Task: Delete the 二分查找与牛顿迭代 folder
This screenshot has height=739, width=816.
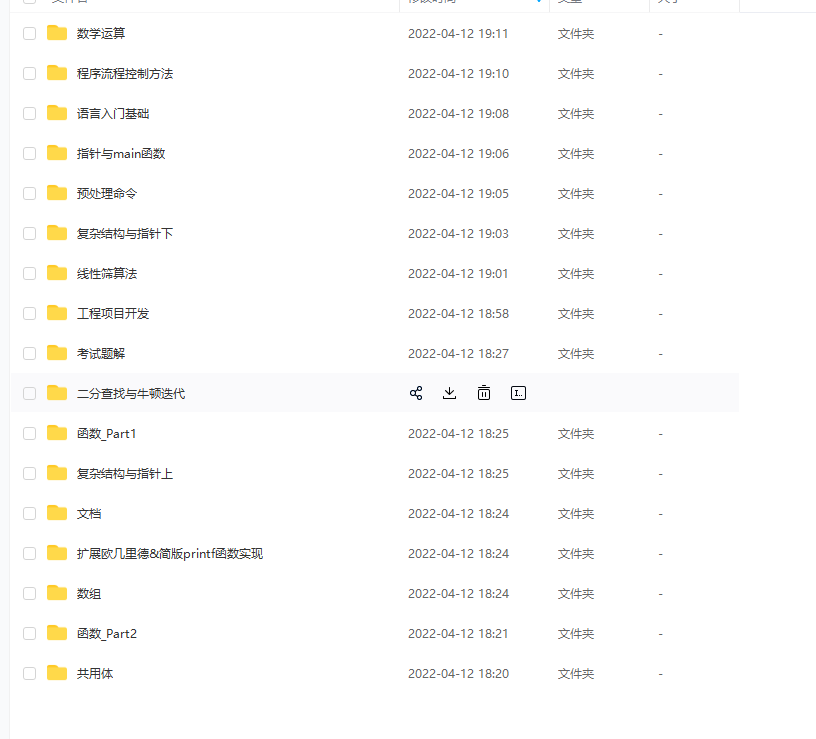Action: pyautogui.click(x=484, y=393)
